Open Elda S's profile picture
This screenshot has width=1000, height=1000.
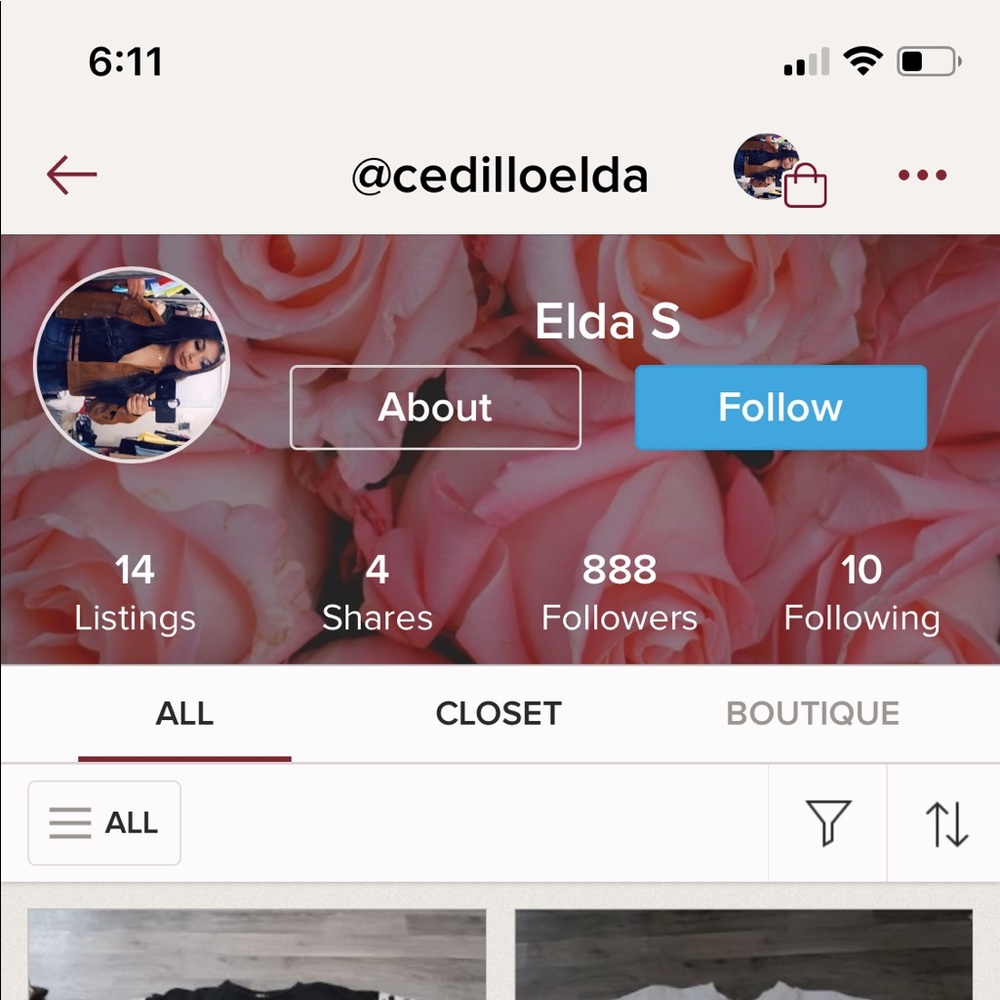(132, 364)
